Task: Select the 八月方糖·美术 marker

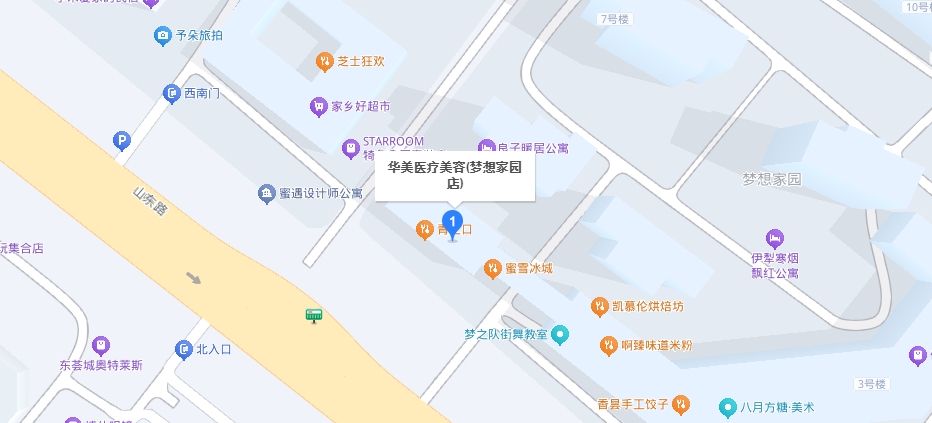Action: pos(727,406)
